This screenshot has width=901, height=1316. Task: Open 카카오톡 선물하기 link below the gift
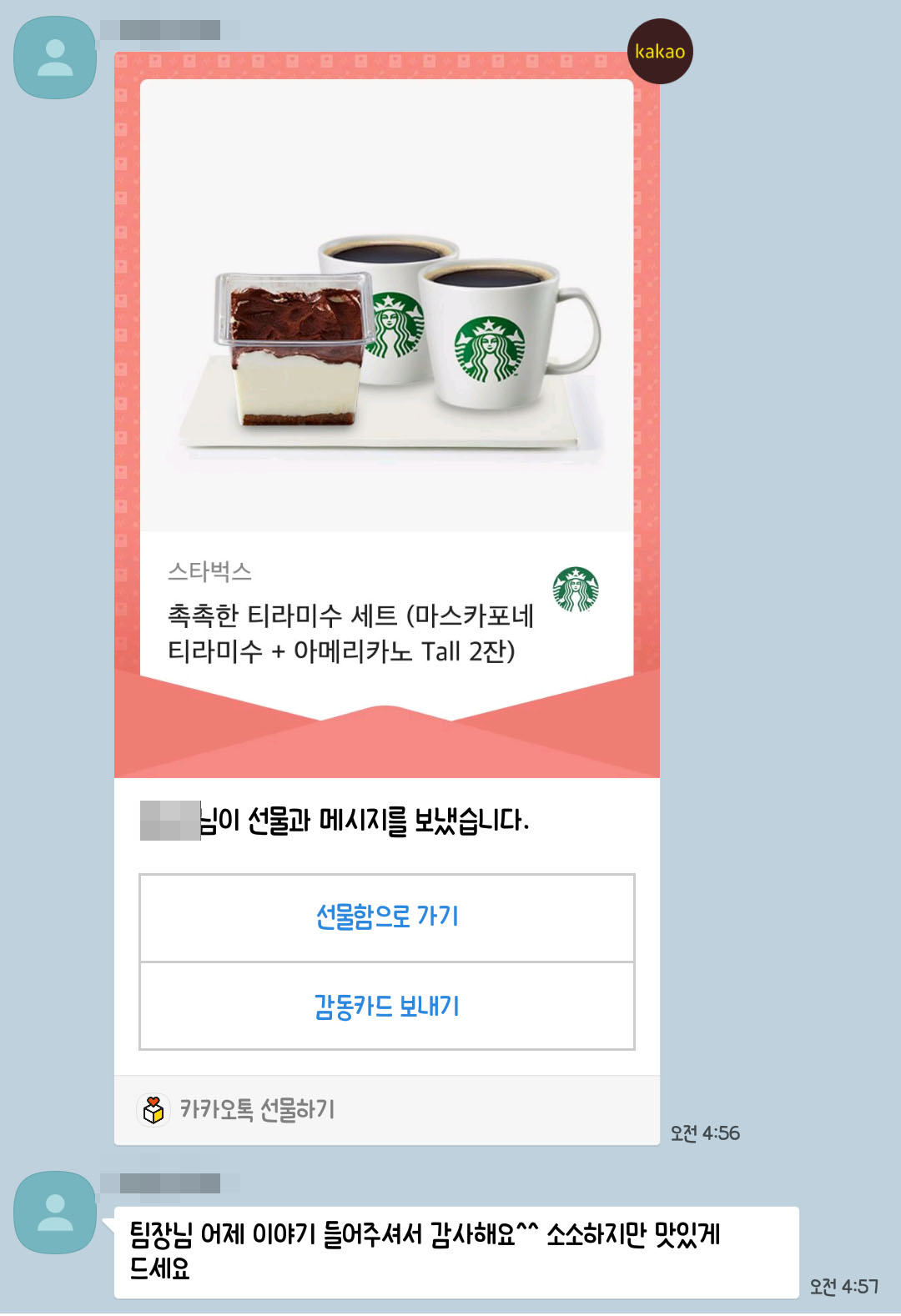point(257,1110)
